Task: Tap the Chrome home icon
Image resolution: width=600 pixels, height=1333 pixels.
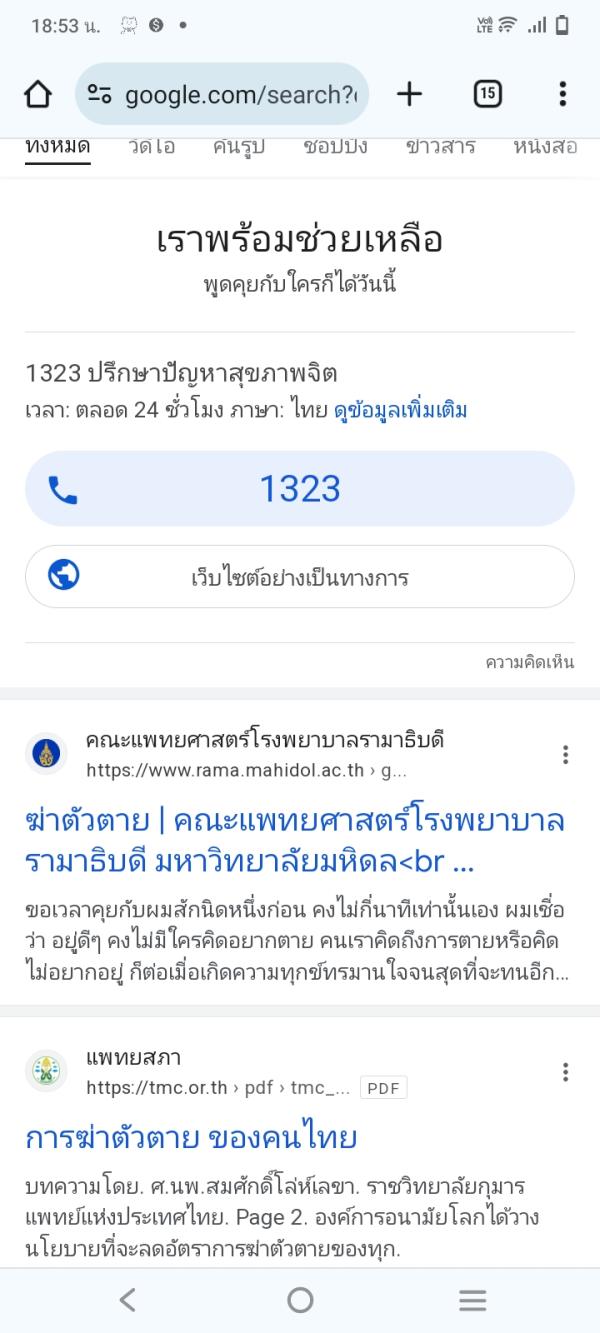Action: pyautogui.click(x=38, y=94)
